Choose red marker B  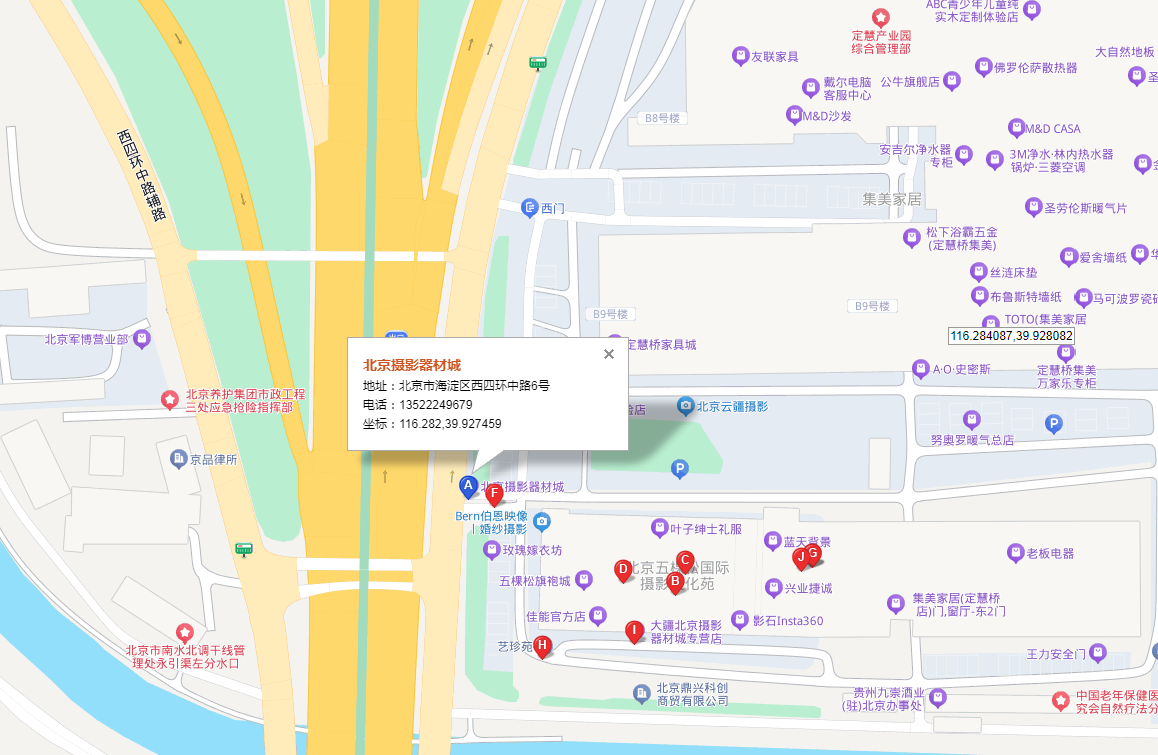click(675, 582)
